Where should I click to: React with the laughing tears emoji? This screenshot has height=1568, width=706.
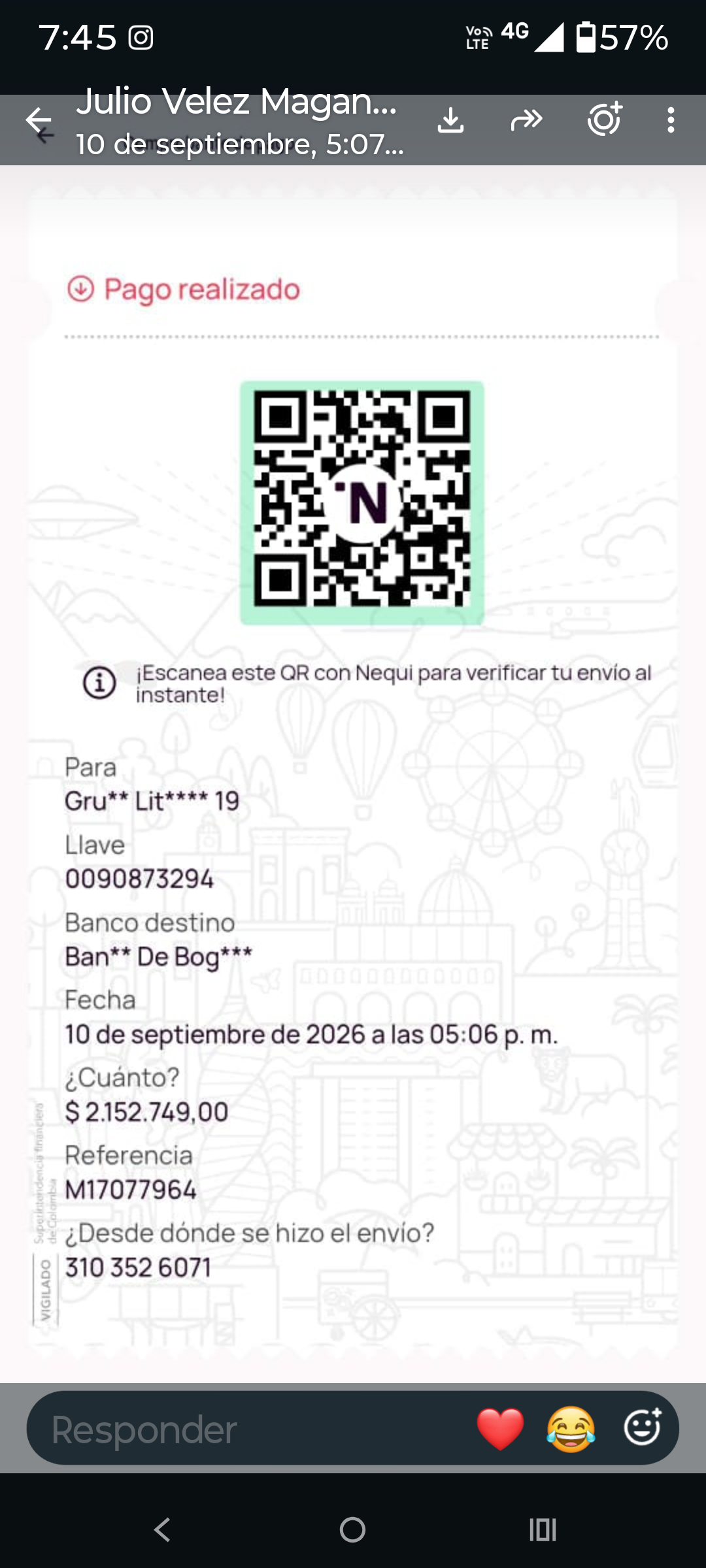tap(571, 1429)
